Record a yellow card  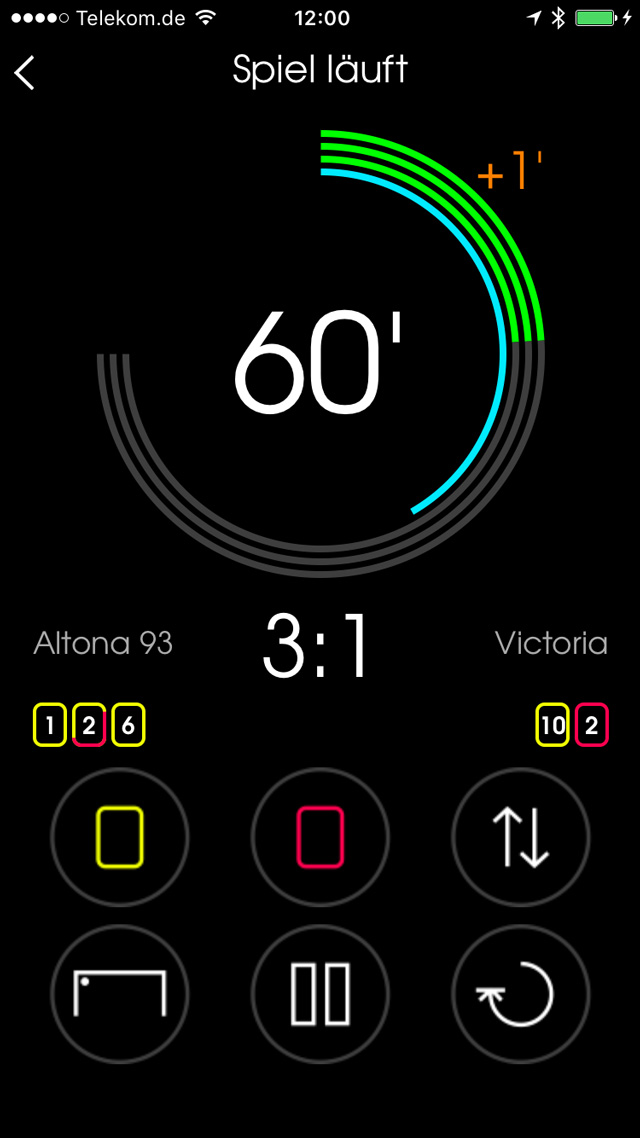pos(120,837)
